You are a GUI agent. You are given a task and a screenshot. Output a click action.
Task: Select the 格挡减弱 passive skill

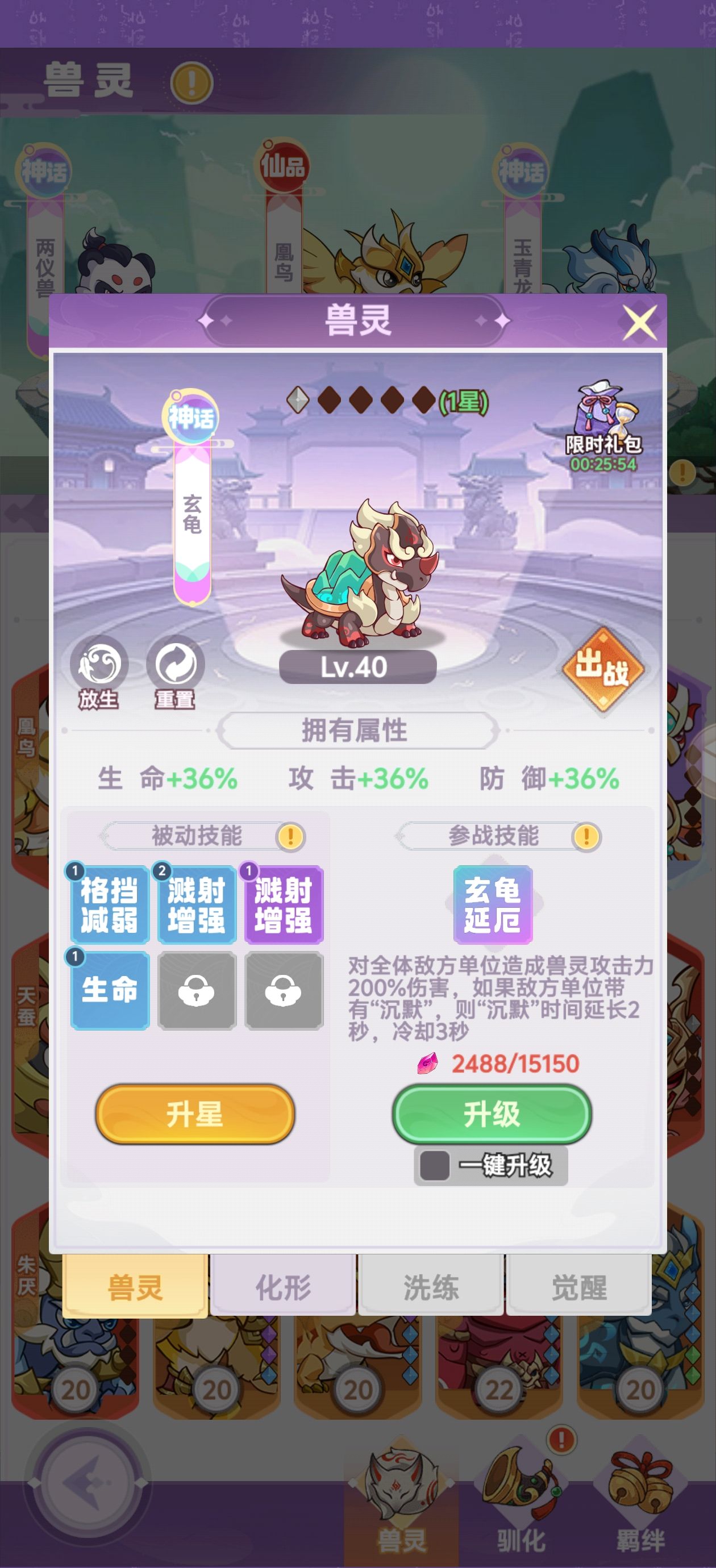(x=110, y=904)
